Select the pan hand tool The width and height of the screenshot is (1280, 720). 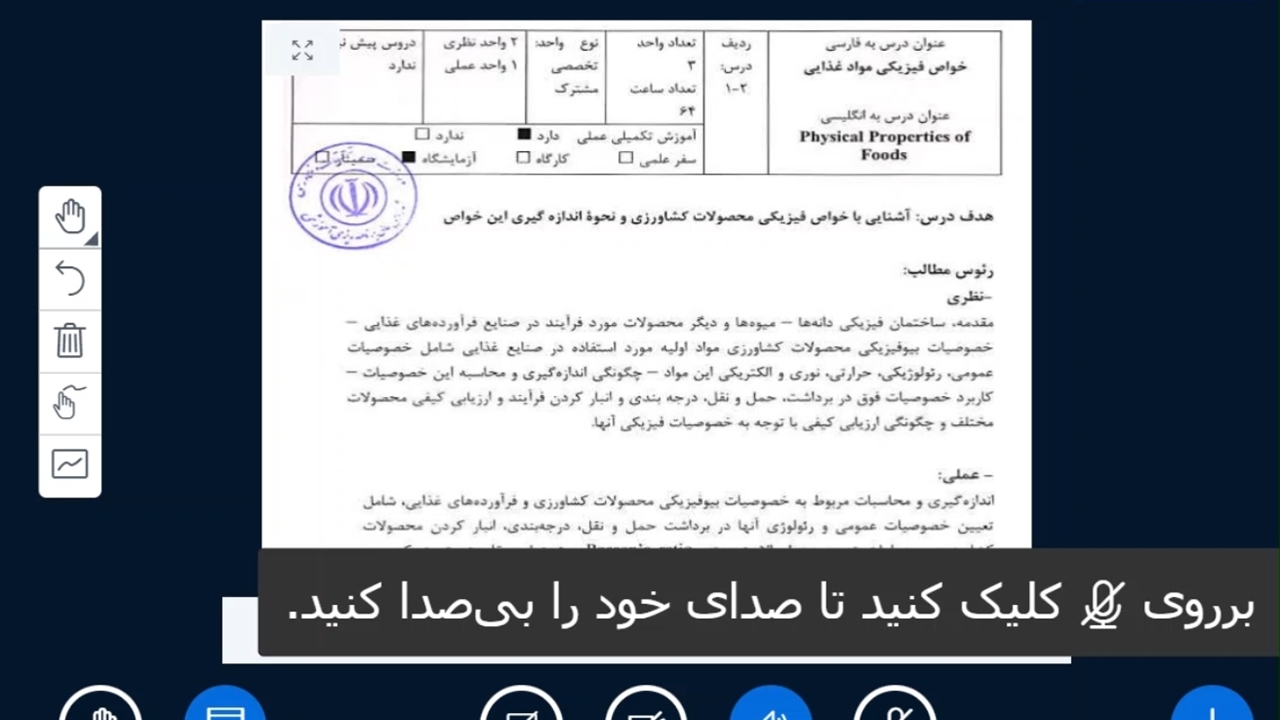70,217
